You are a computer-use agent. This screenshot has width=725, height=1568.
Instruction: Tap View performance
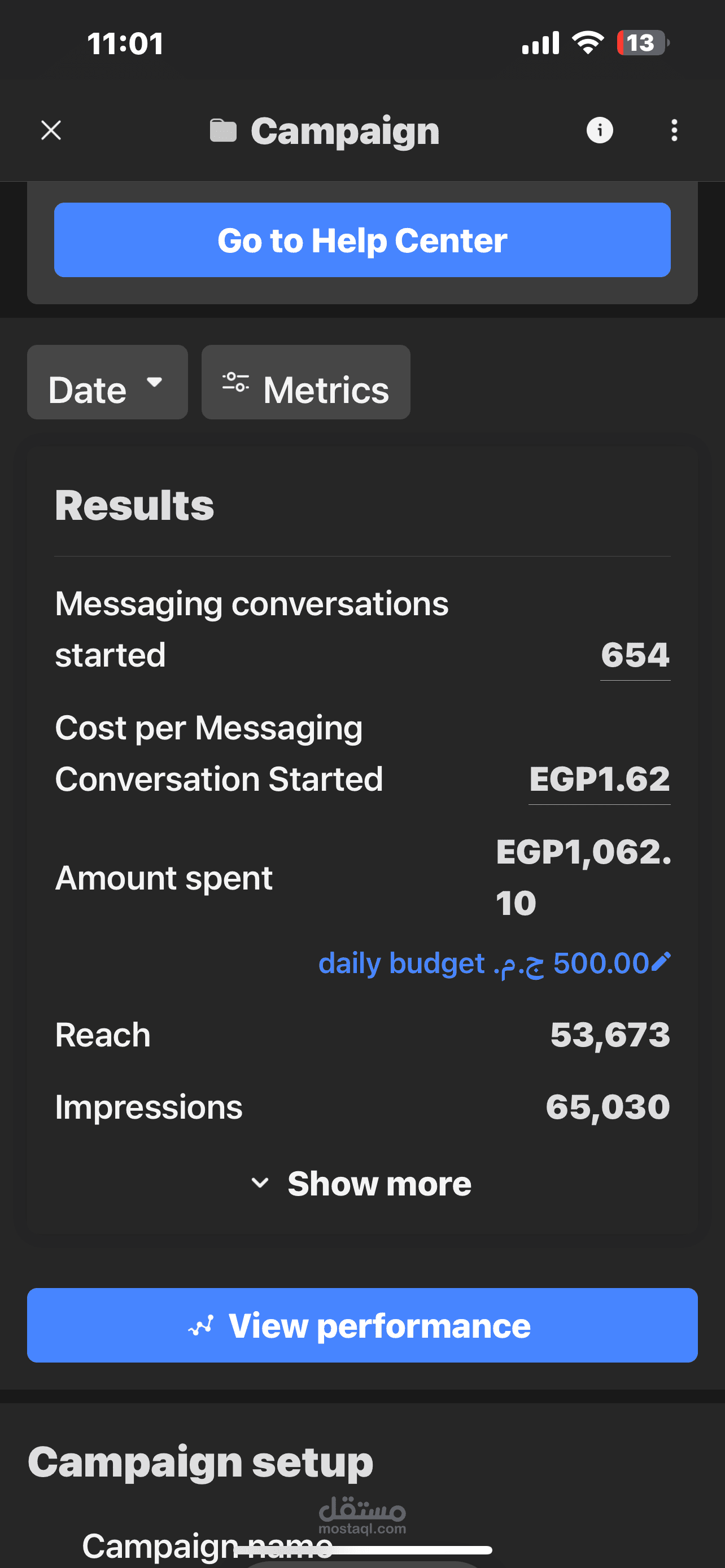(x=362, y=1325)
